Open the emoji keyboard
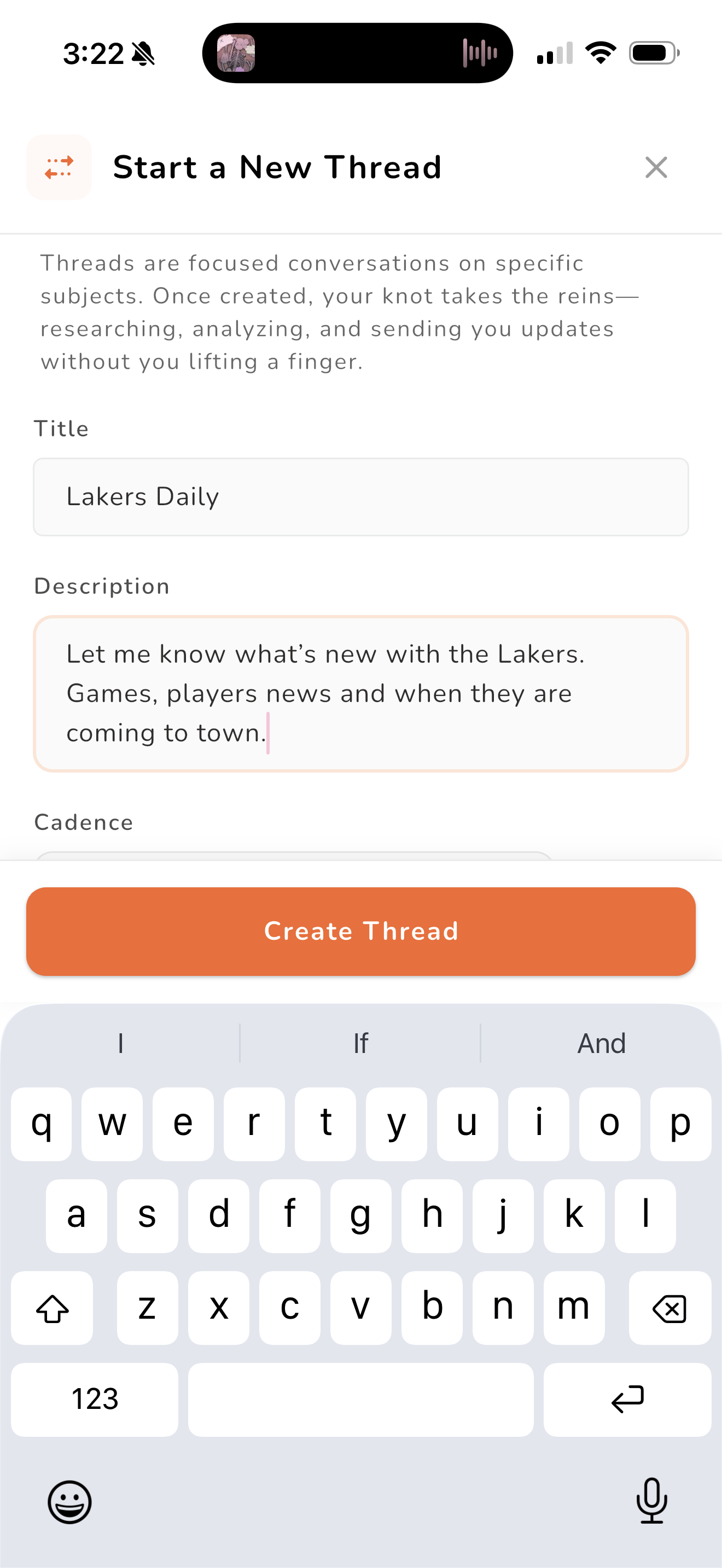The width and height of the screenshot is (722, 1568). click(x=69, y=1502)
